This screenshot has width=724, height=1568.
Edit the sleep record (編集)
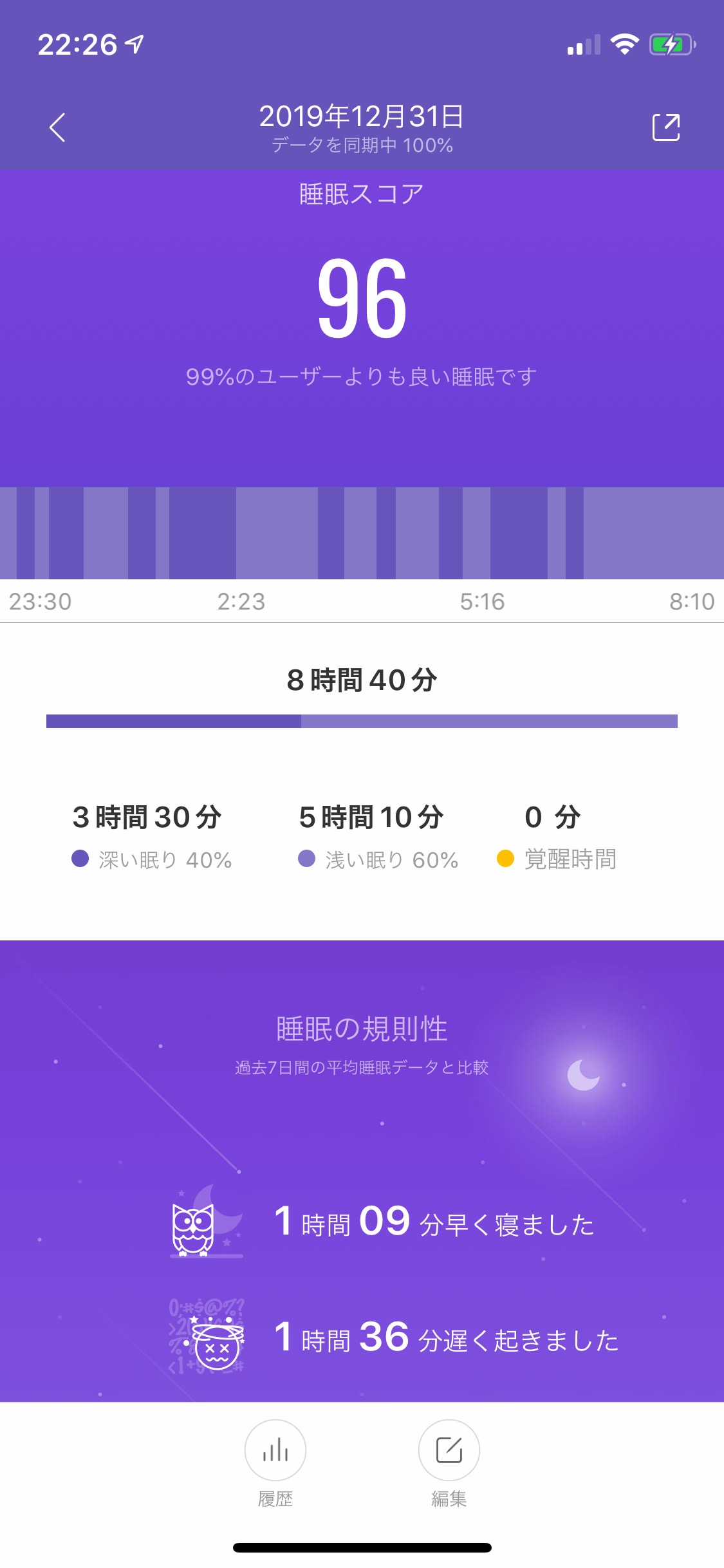tap(449, 1451)
